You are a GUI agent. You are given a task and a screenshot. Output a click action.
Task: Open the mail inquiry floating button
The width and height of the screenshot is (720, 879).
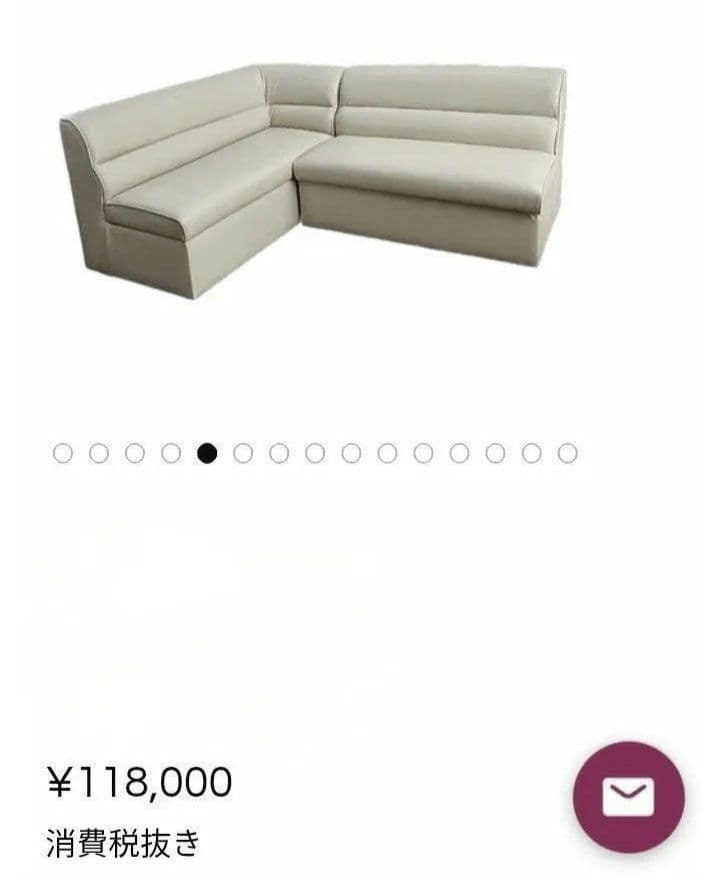(628, 797)
